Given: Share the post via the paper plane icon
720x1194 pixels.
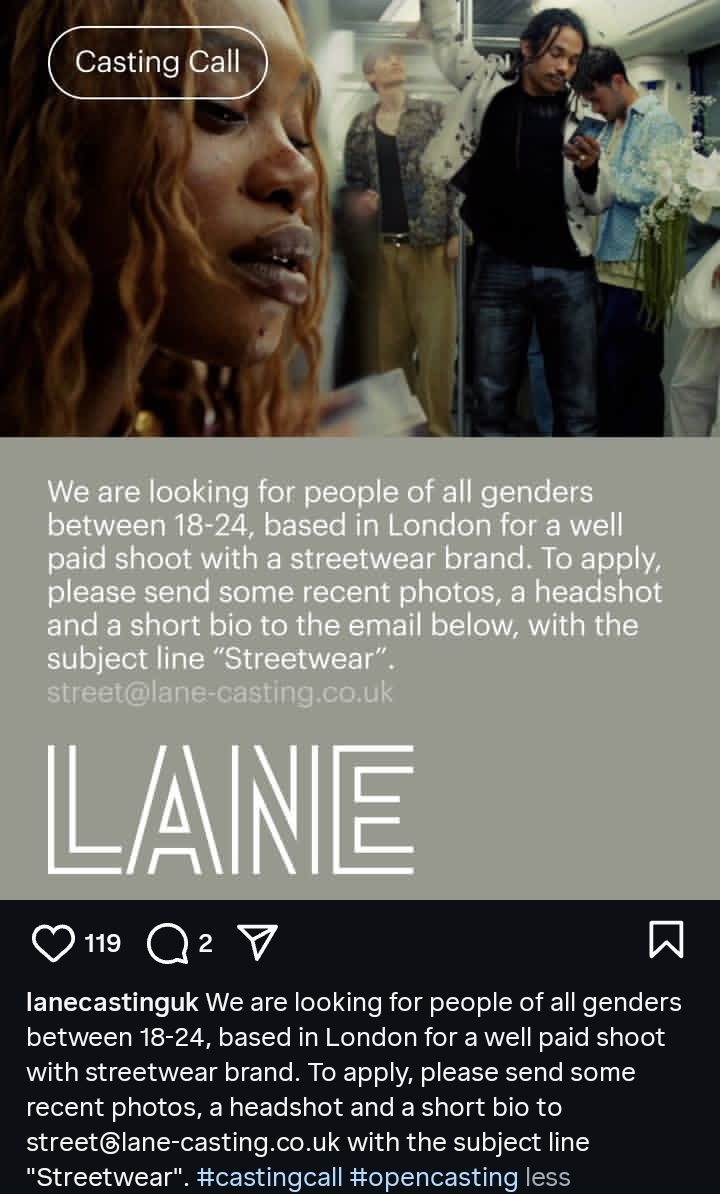Looking at the screenshot, I should [x=258, y=943].
